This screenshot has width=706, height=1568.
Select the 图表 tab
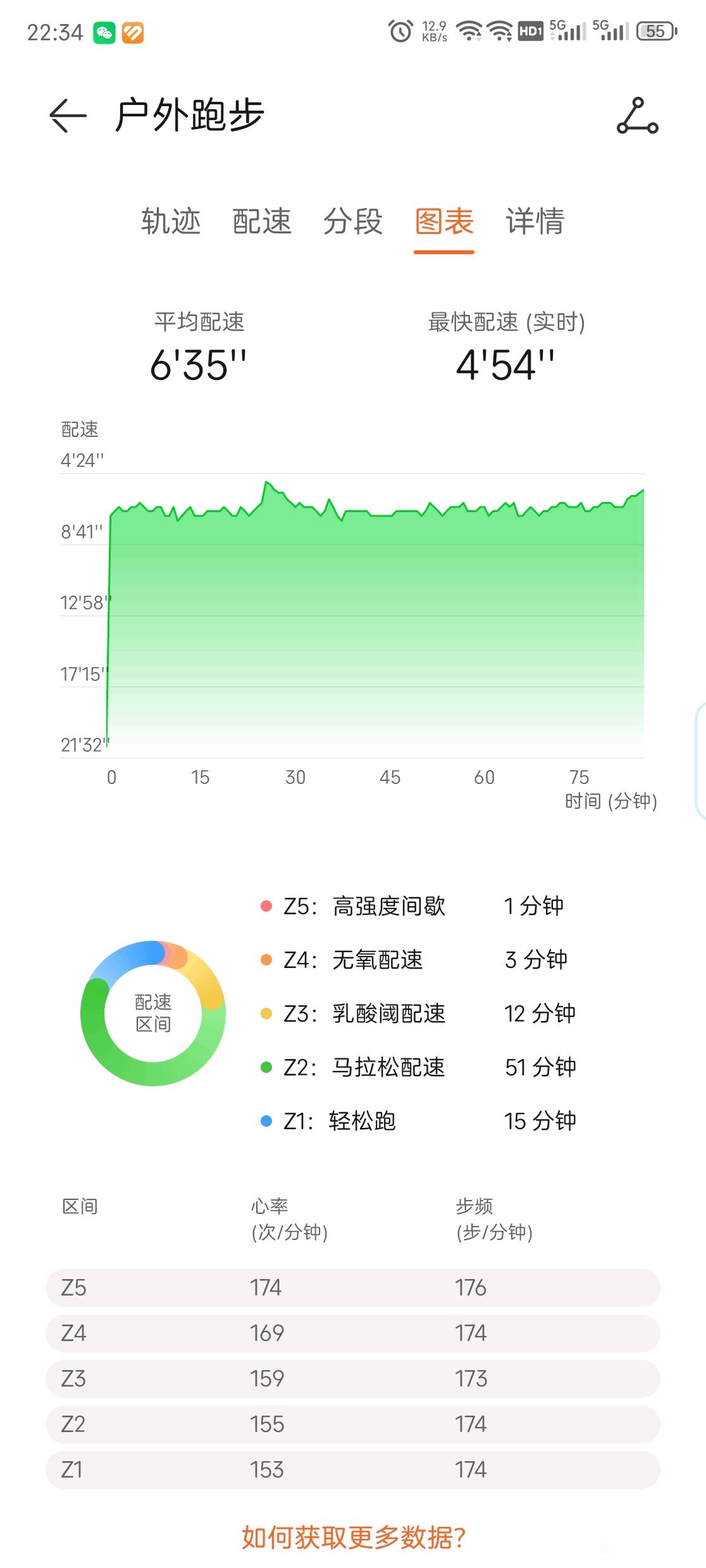click(x=444, y=221)
